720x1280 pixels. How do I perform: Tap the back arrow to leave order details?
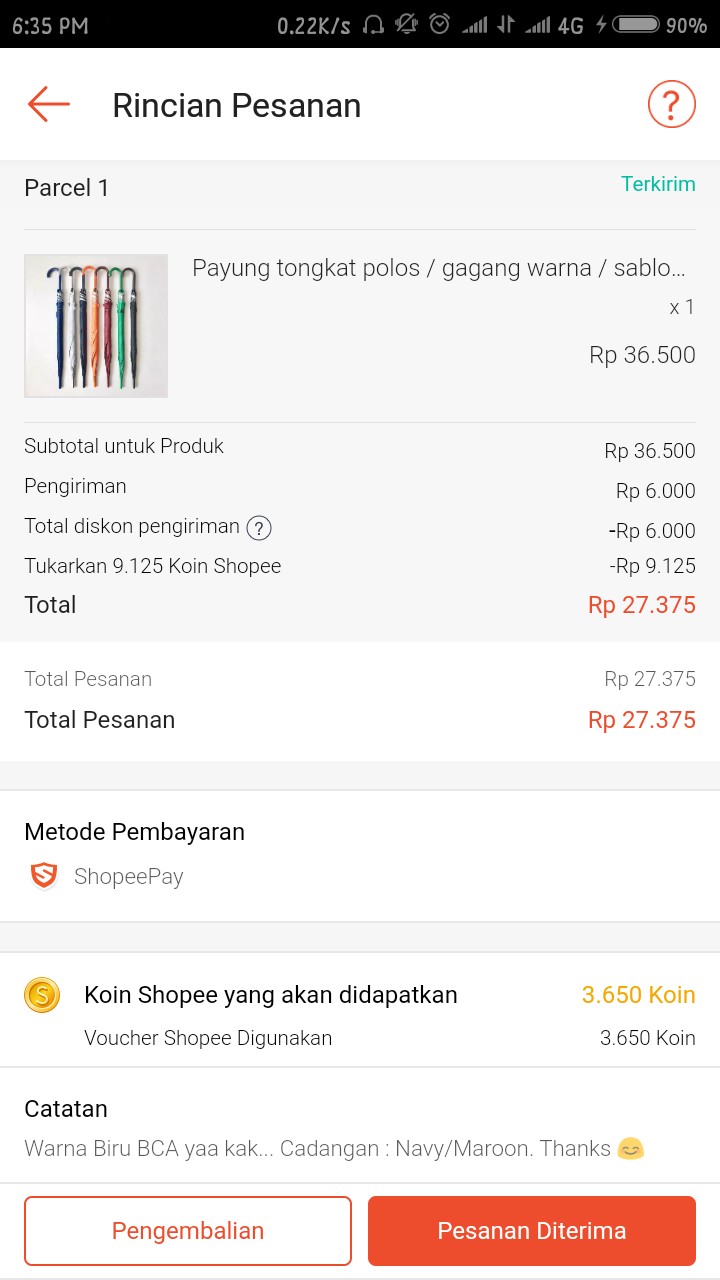(x=47, y=104)
